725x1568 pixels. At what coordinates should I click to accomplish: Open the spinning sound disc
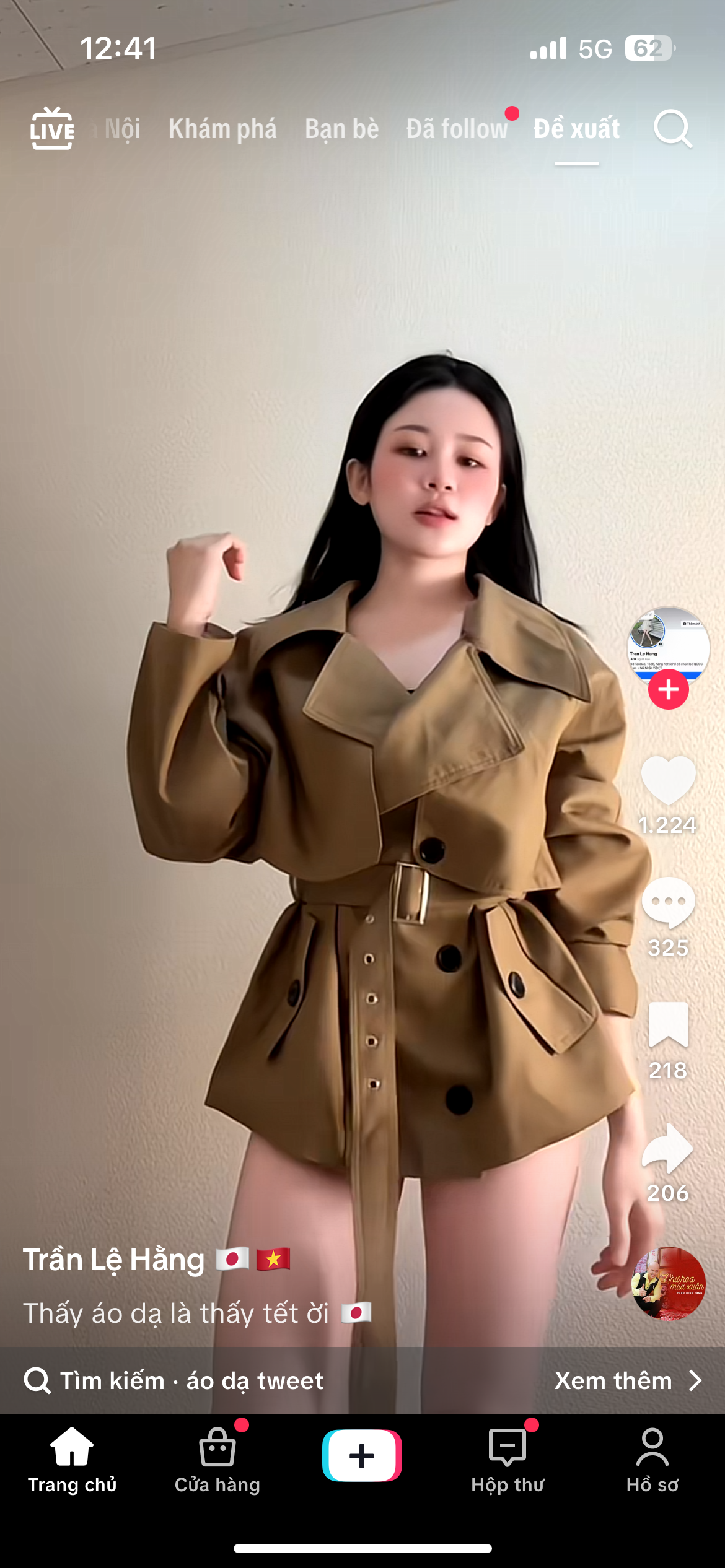(668, 1283)
